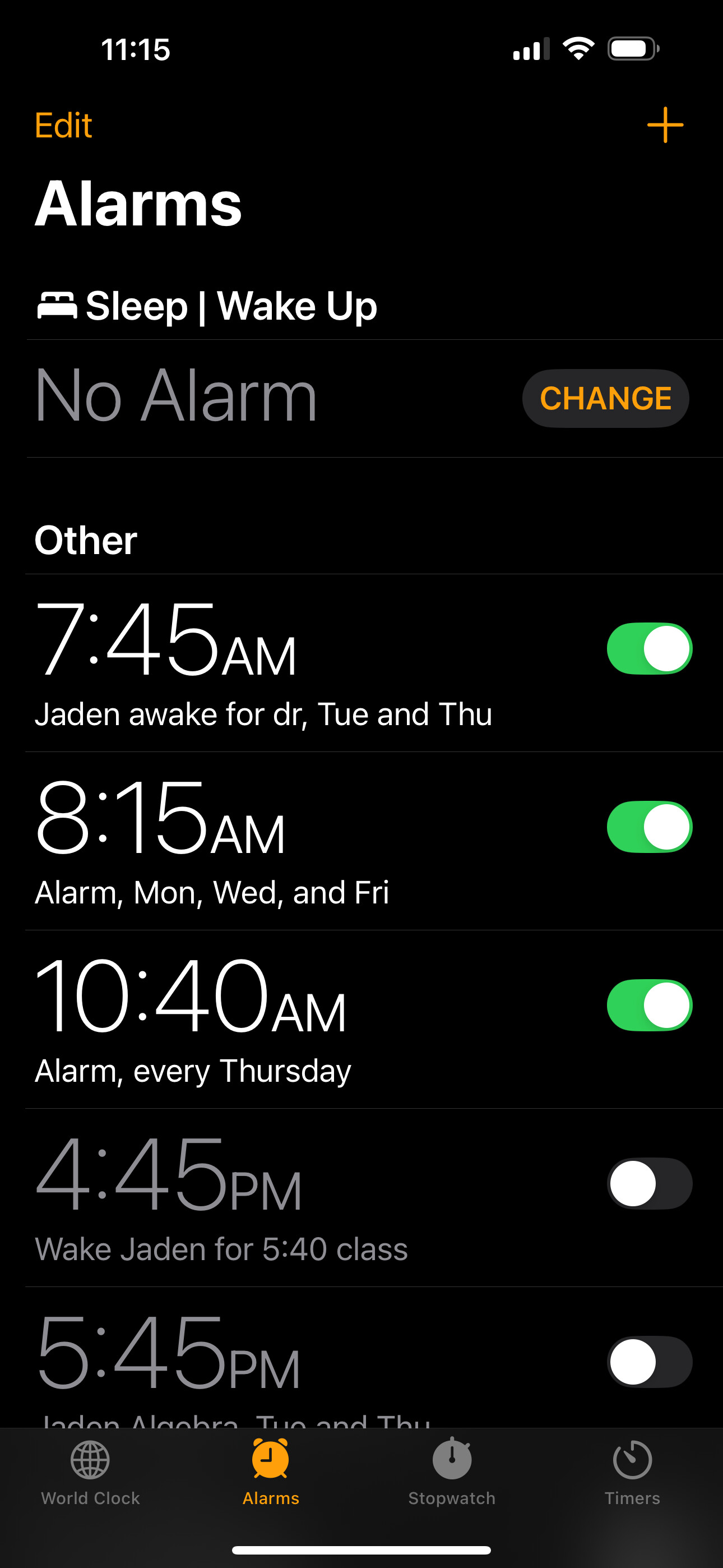The width and height of the screenshot is (723, 1568).
Task: Toggle off the 10:40 AM Thursday alarm
Action: coord(650,1006)
